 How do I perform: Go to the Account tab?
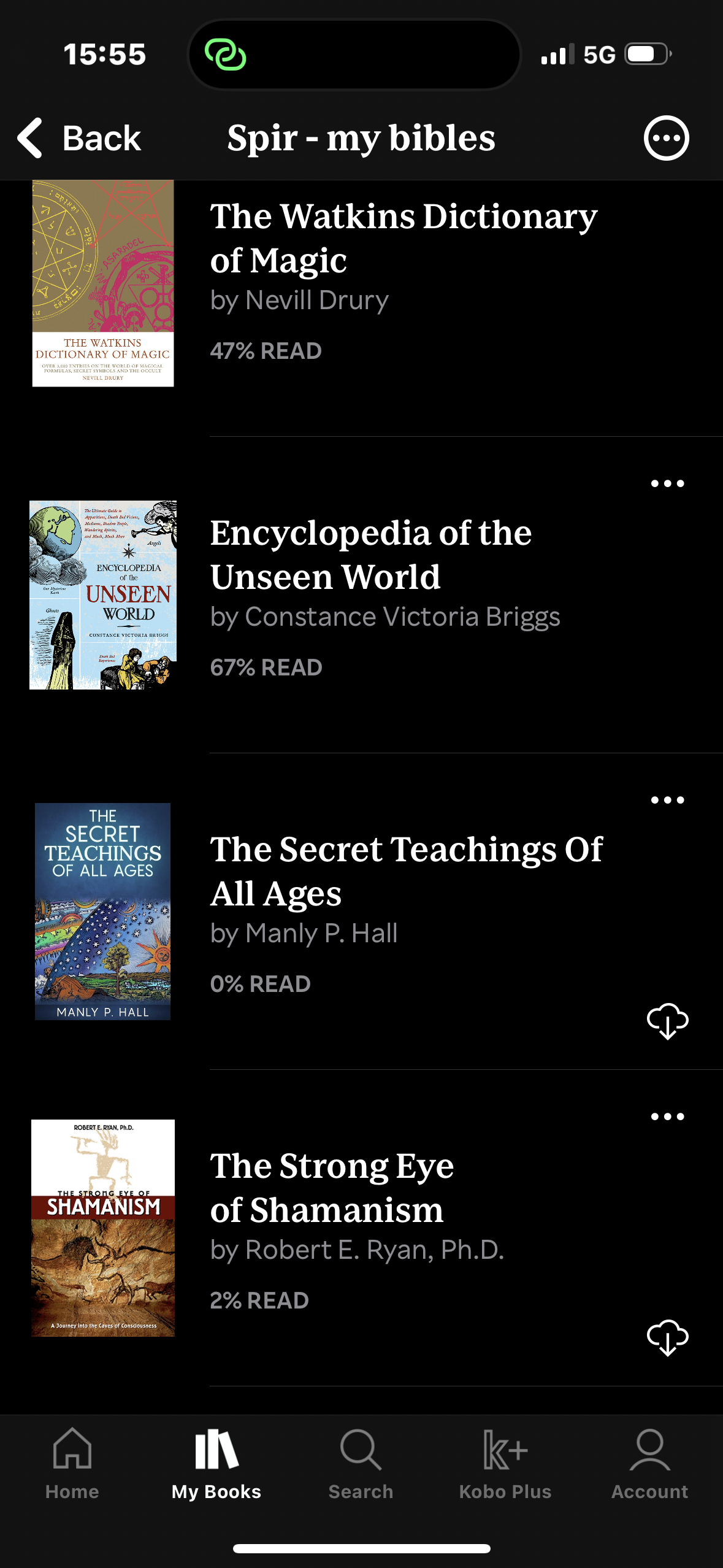pos(649,1464)
